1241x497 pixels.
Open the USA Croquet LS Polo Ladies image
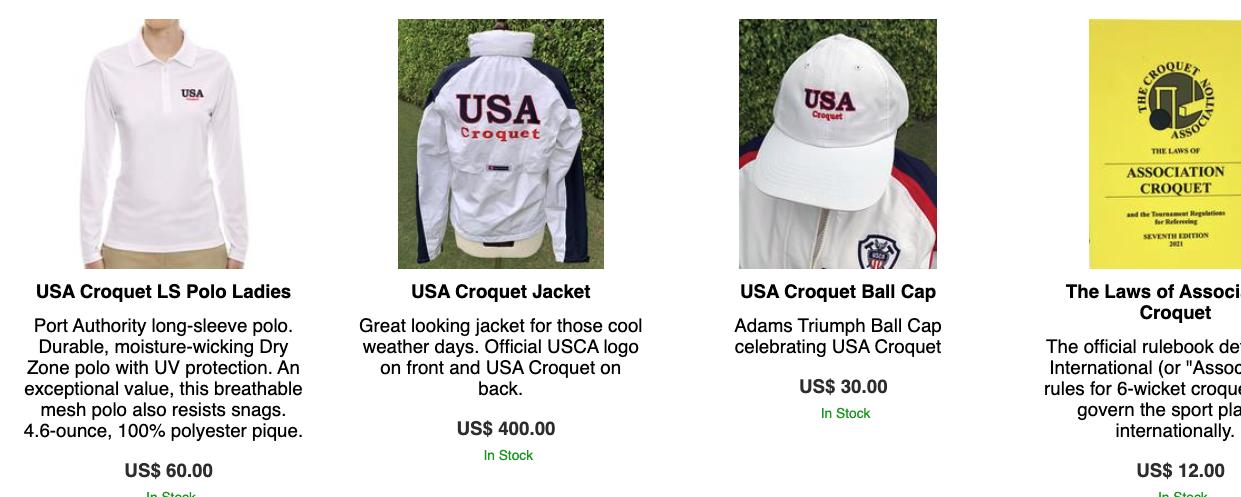coord(163,144)
